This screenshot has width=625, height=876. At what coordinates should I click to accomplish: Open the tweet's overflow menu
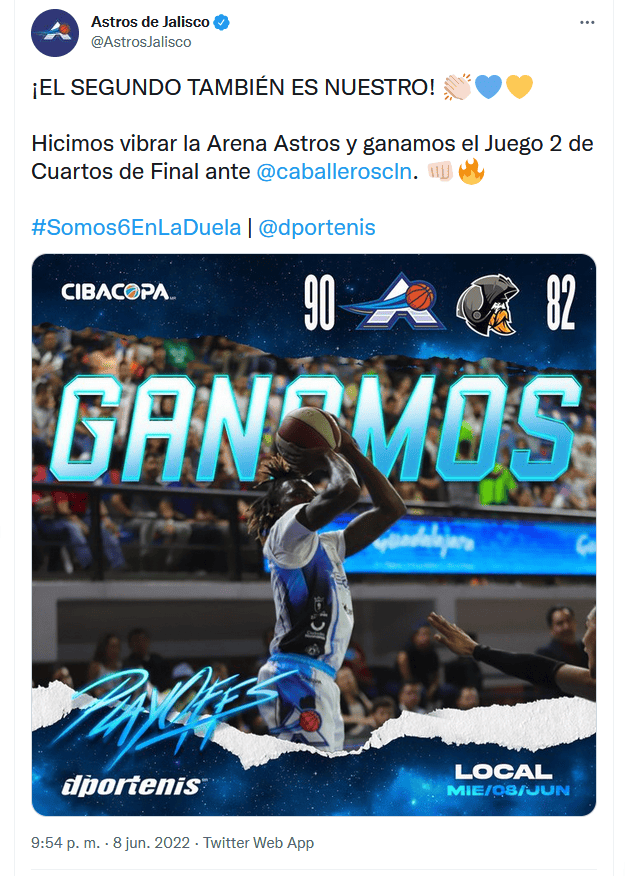(x=586, y=22)
